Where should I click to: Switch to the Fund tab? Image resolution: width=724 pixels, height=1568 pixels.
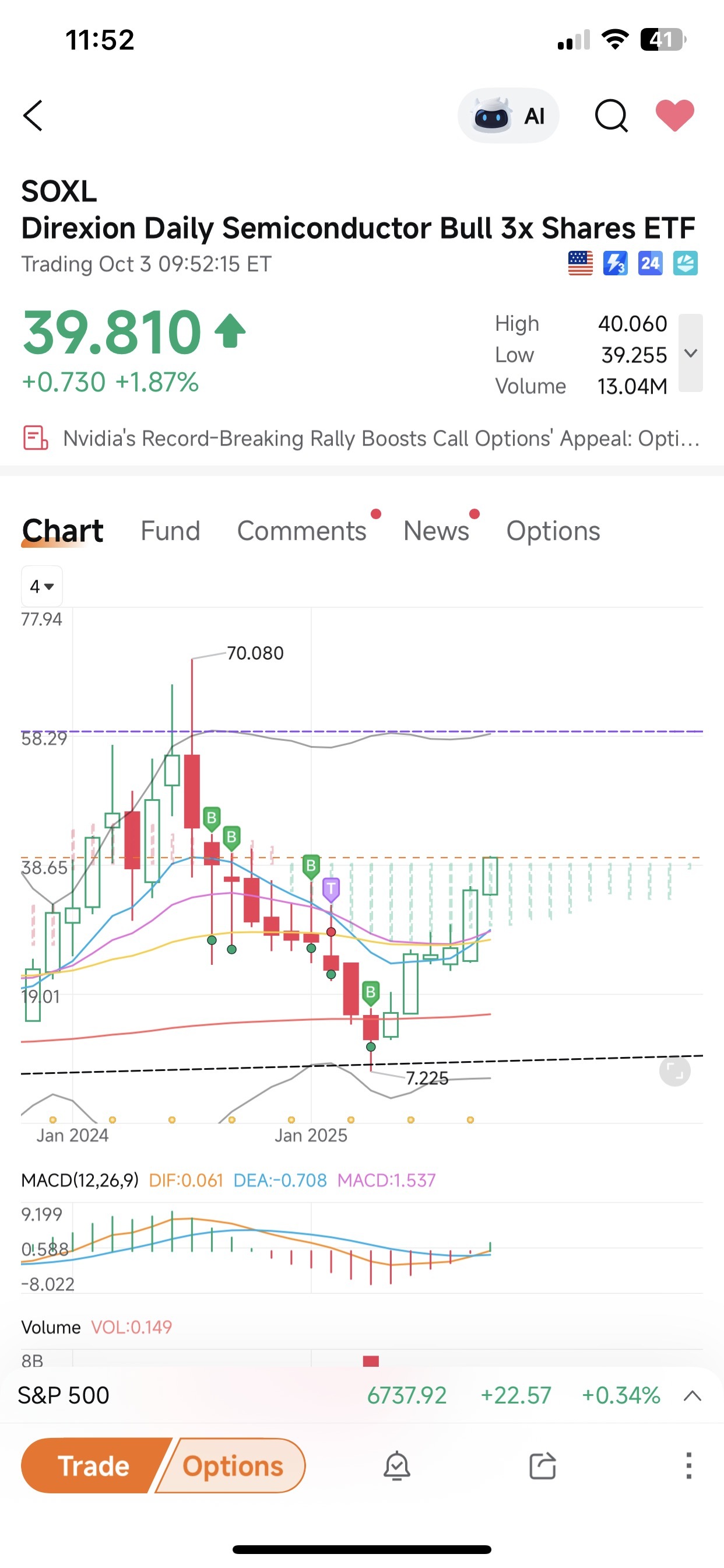170,531
